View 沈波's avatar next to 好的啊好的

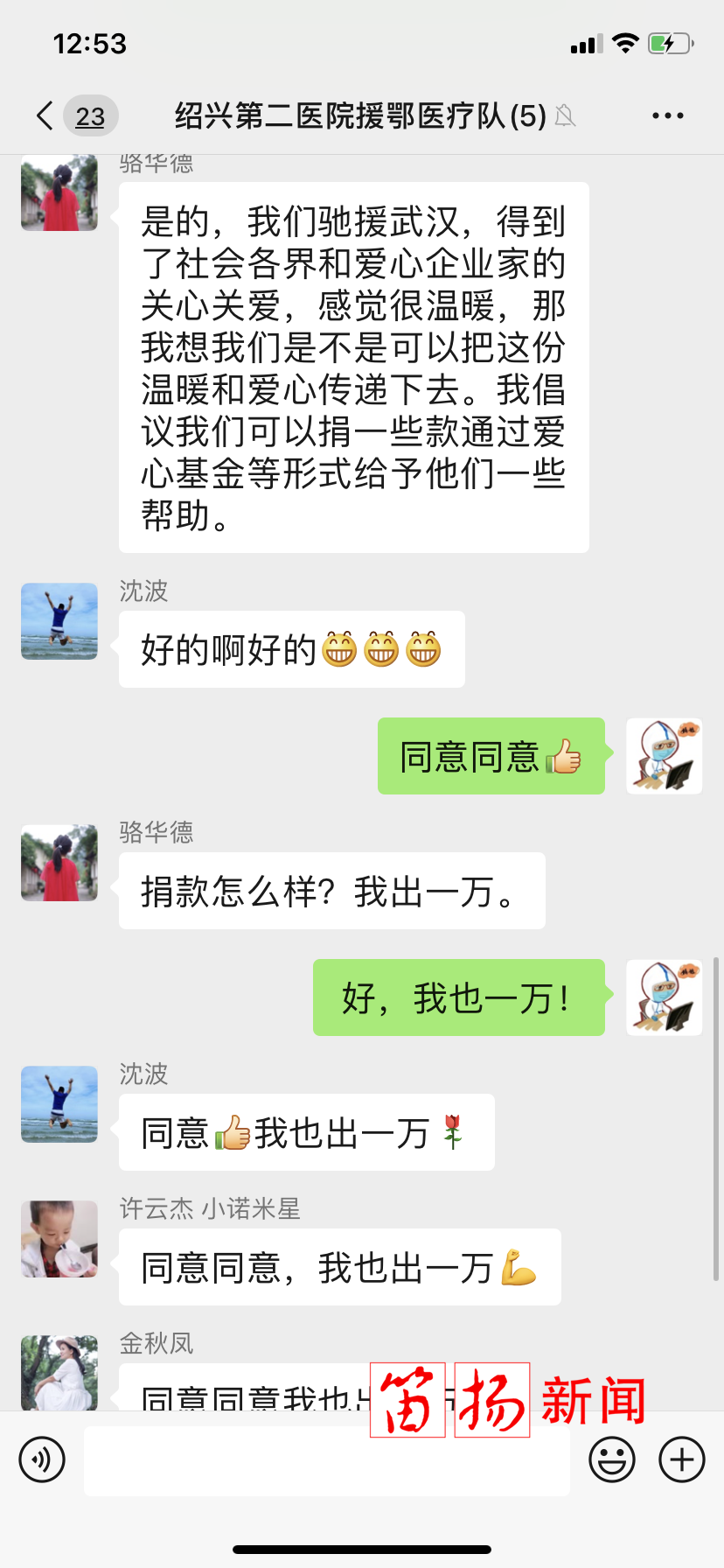tap(59, 621)
